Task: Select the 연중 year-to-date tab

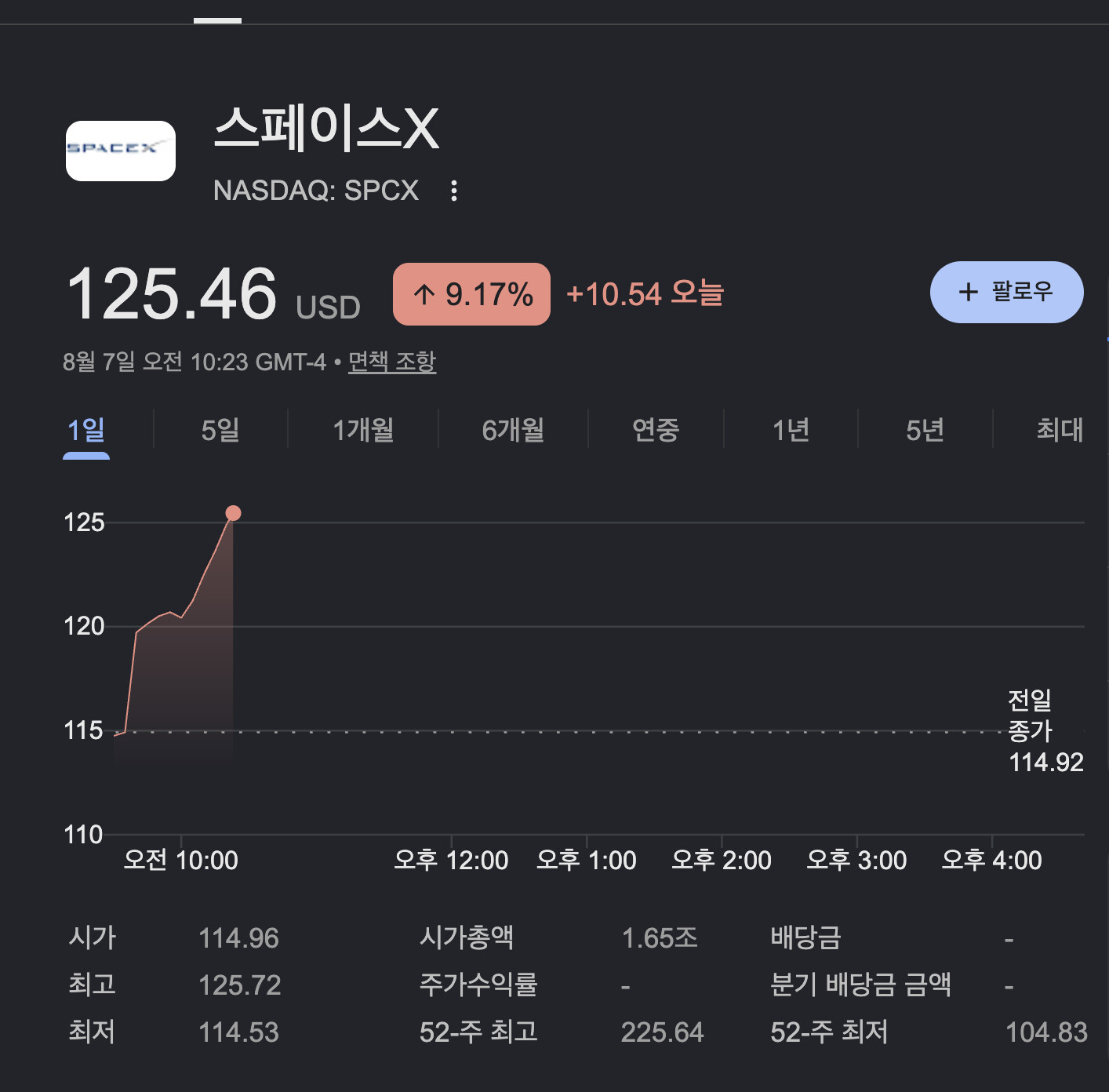Action: pos(656,430)
